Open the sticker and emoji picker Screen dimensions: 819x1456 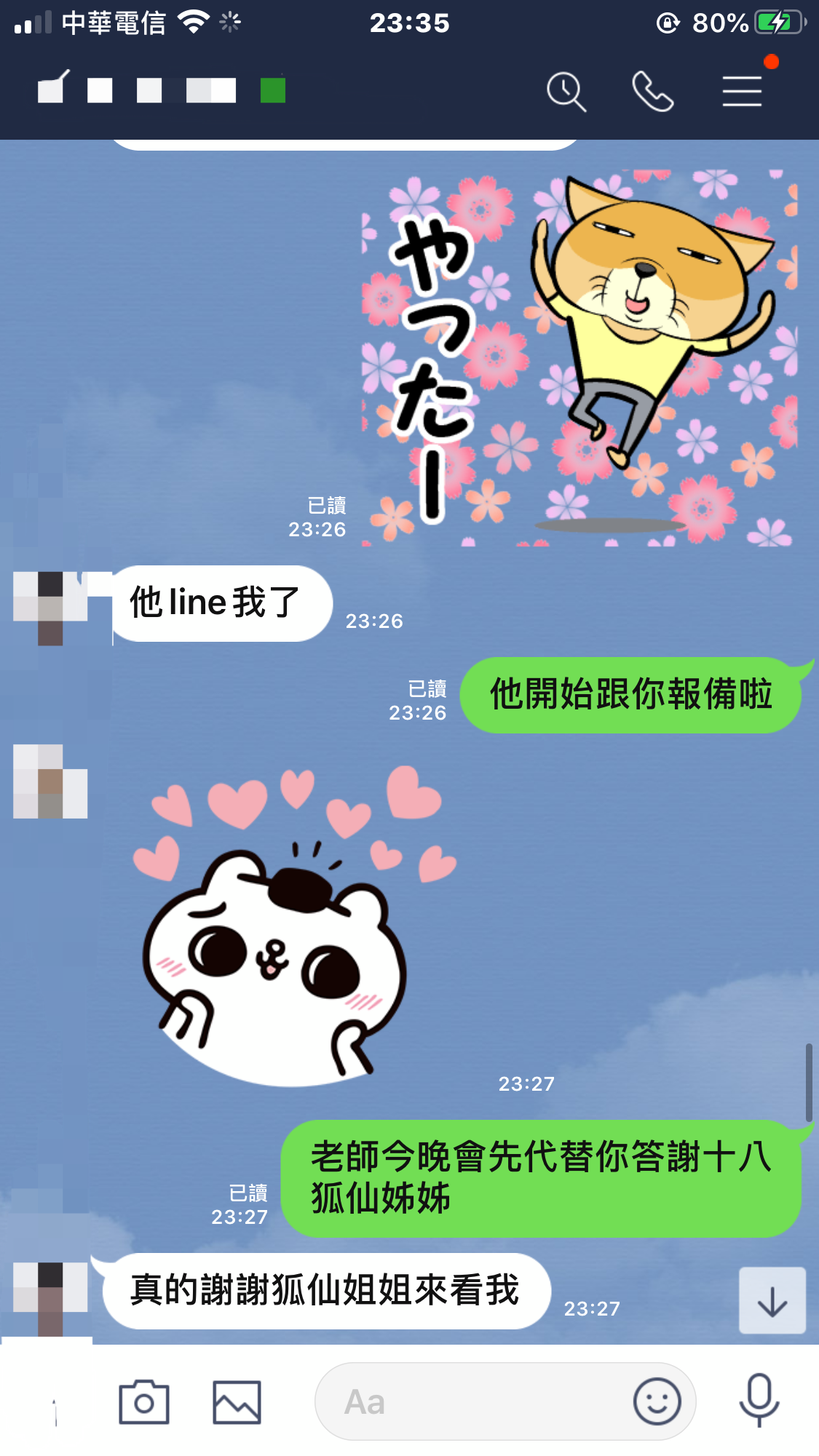click(657, 1401)
